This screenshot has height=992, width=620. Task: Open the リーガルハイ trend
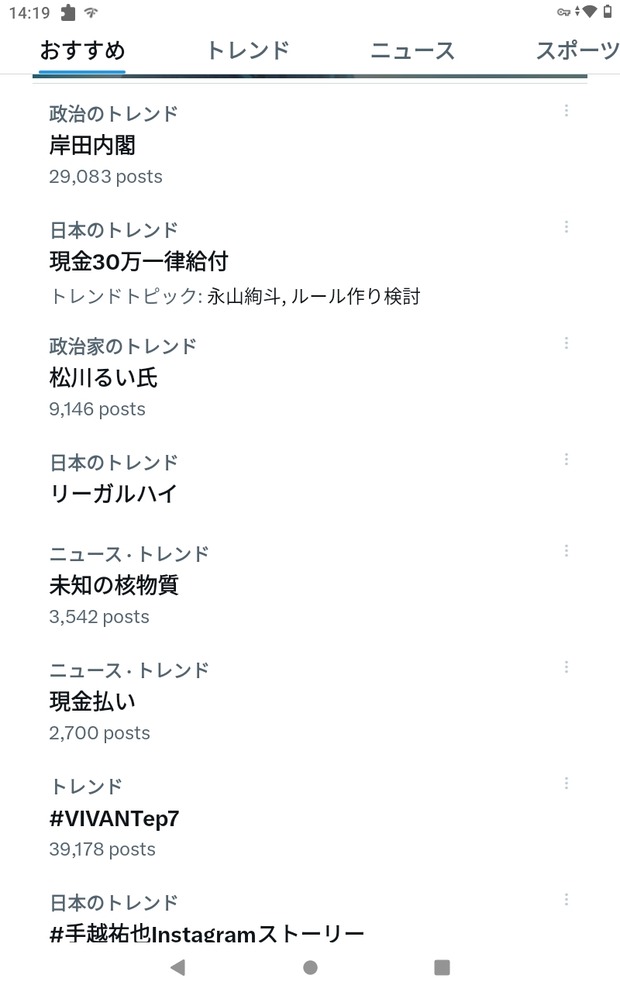(x=113, y=493)
